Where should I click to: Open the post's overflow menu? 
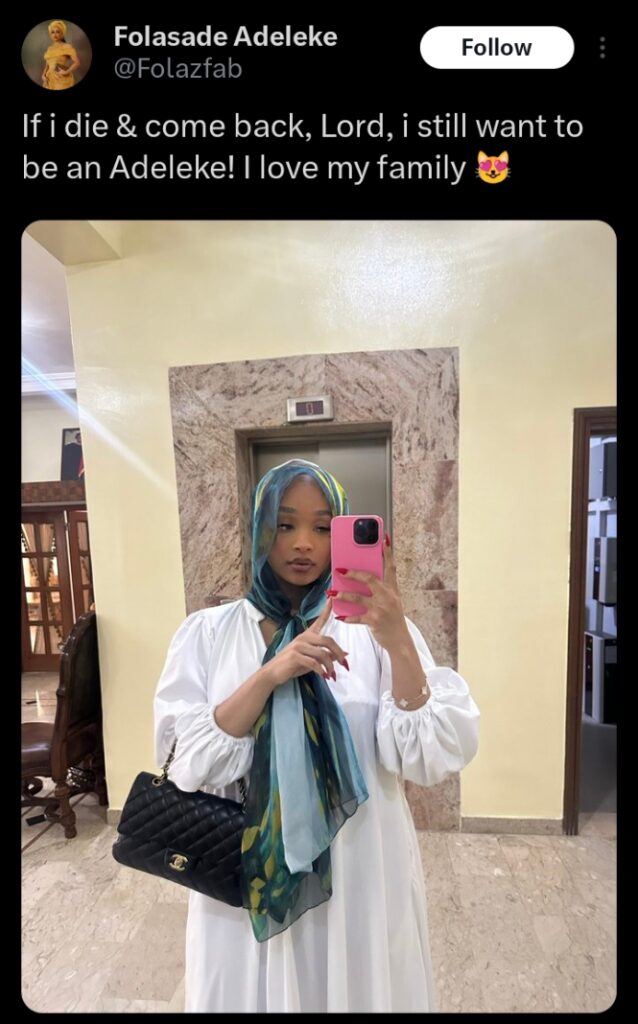602,47
